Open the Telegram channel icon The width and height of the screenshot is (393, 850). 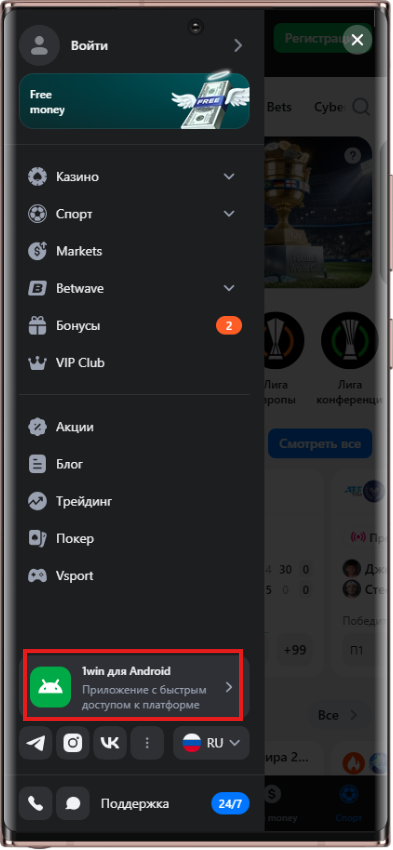click(x=36, y=743)
